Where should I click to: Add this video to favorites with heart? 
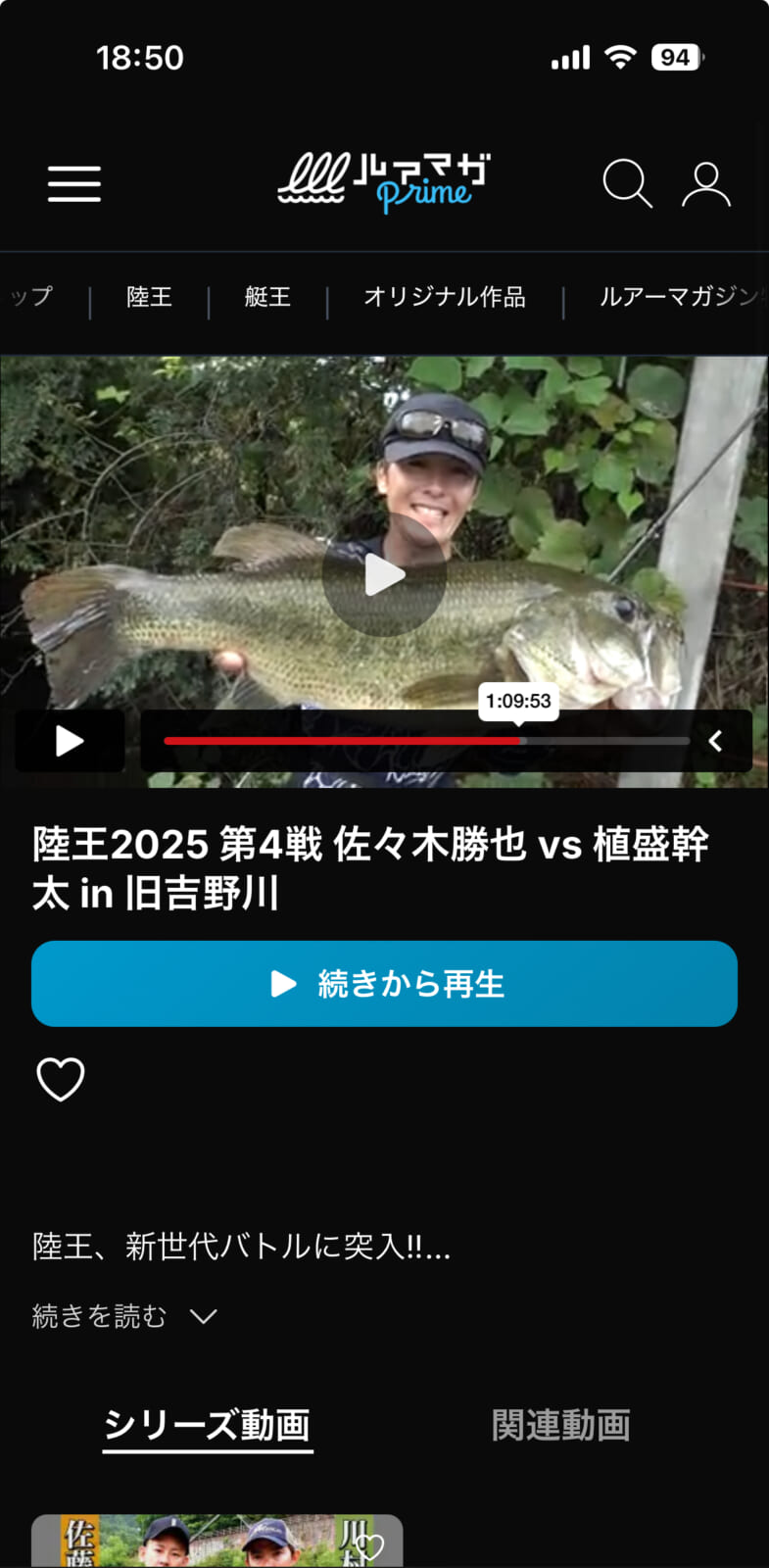pos(61,1079)
